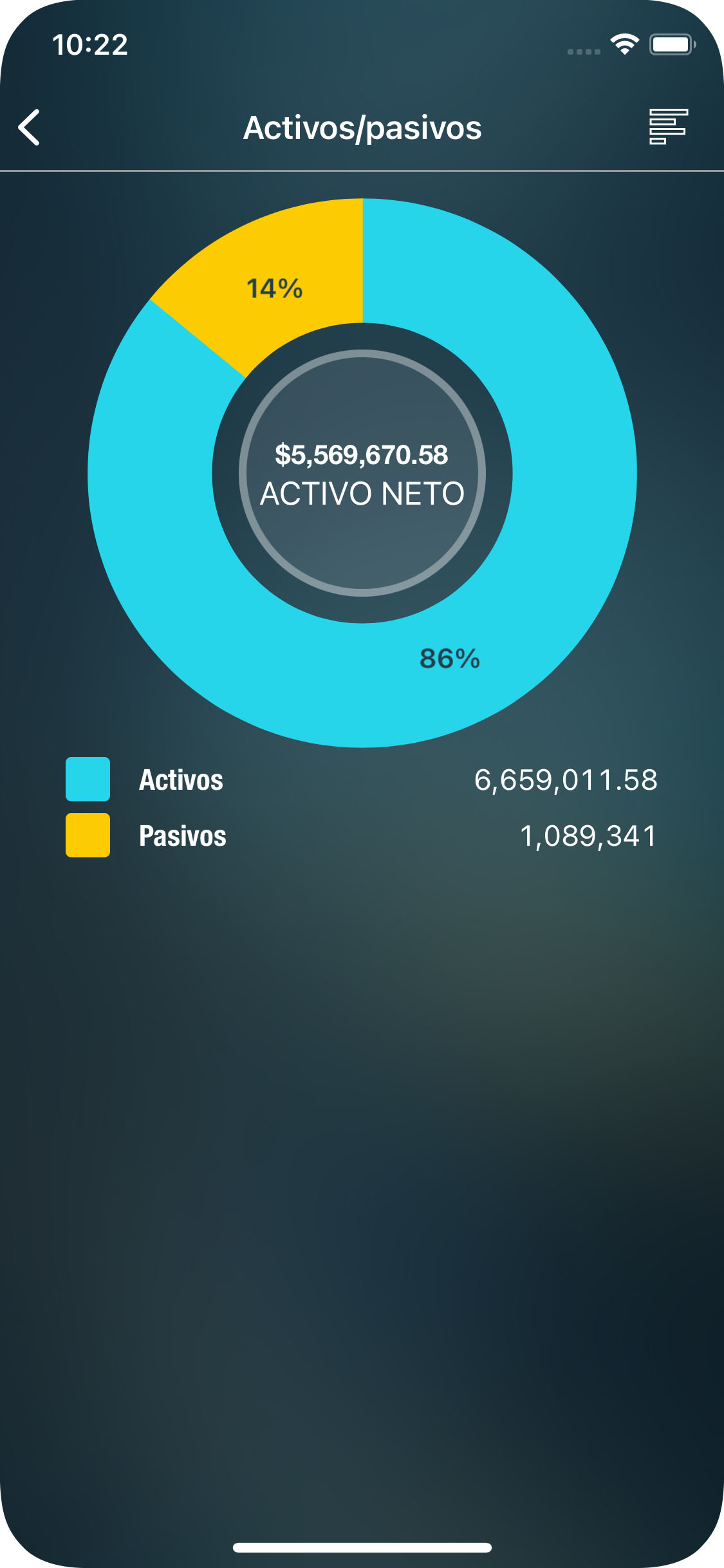
Task: Click the 1,089,341 Pasivos amount
Action: tap(588, 836)
